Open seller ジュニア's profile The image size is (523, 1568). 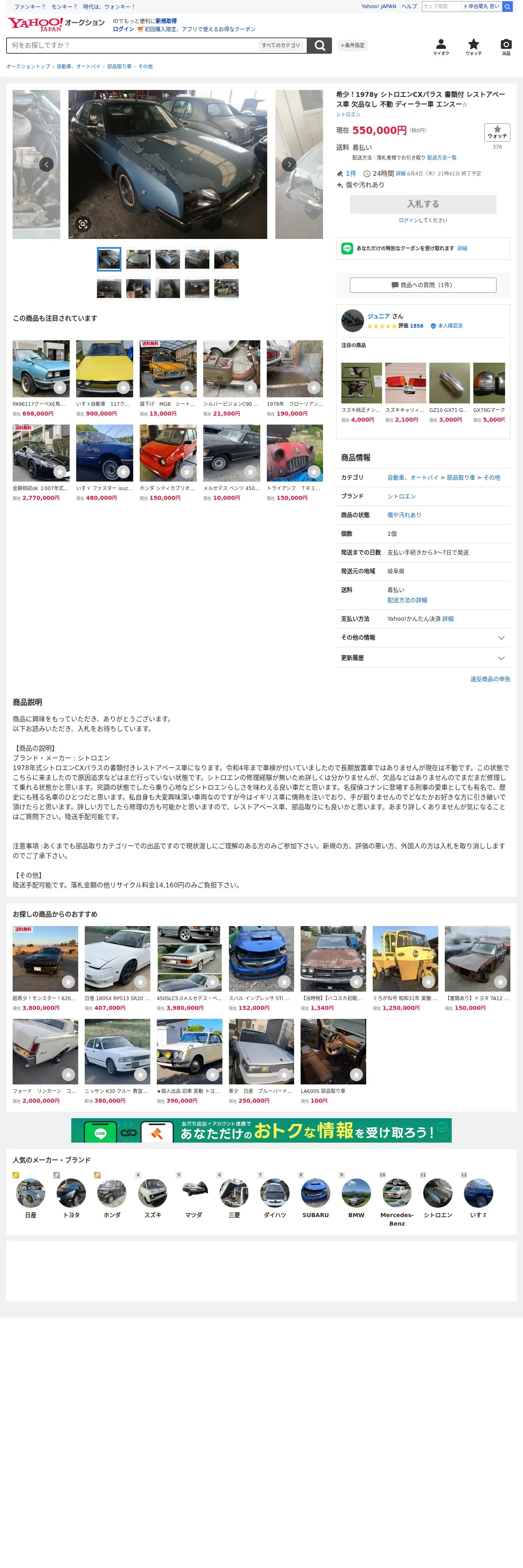point(378,316)
